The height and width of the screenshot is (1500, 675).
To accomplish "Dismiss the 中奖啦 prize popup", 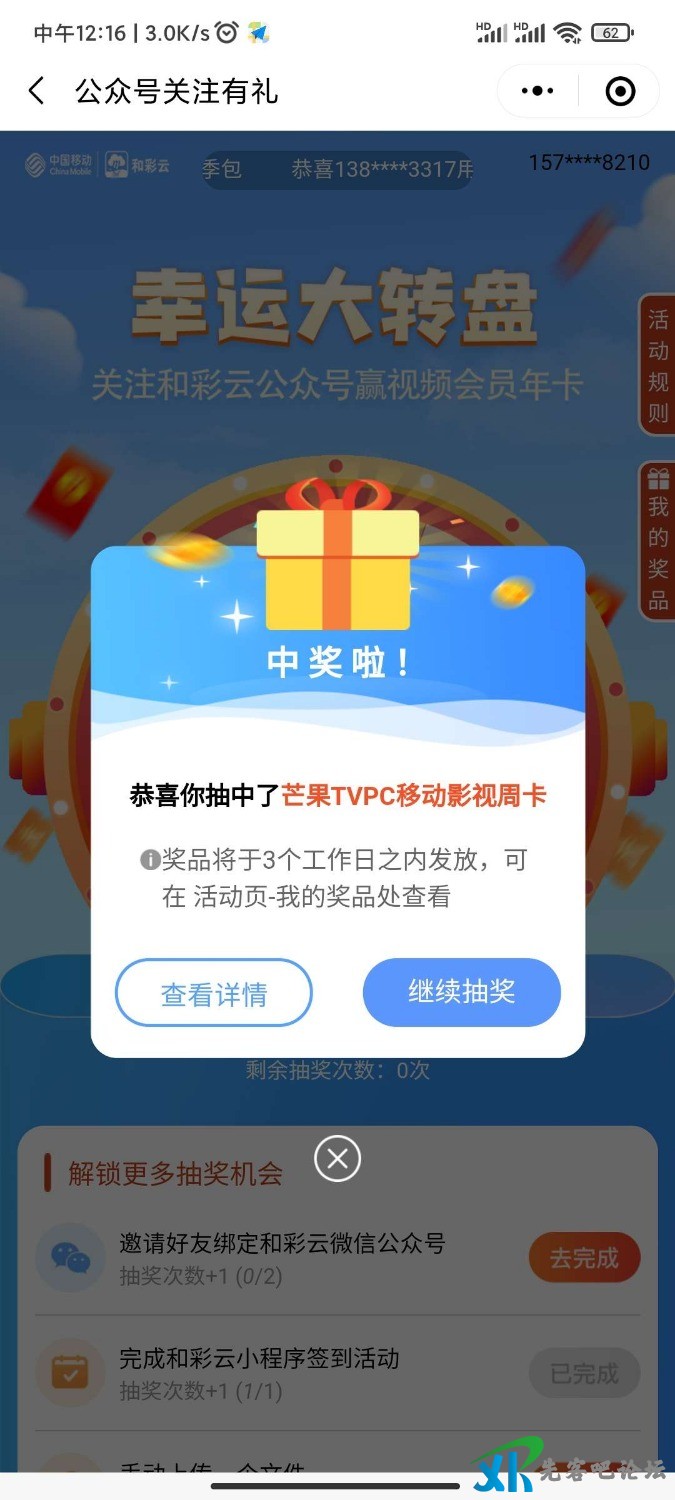I will pyautogui.click(x=337, y=1158).
